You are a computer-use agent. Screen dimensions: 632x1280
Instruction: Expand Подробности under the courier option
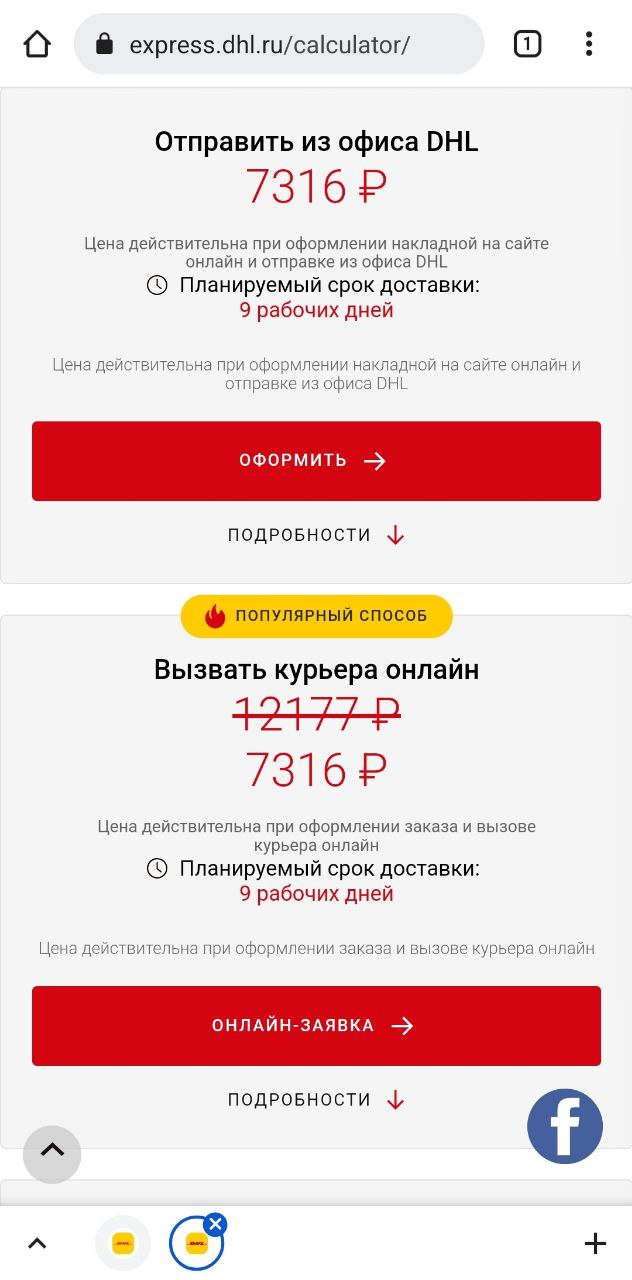(x=316, y=1100)
